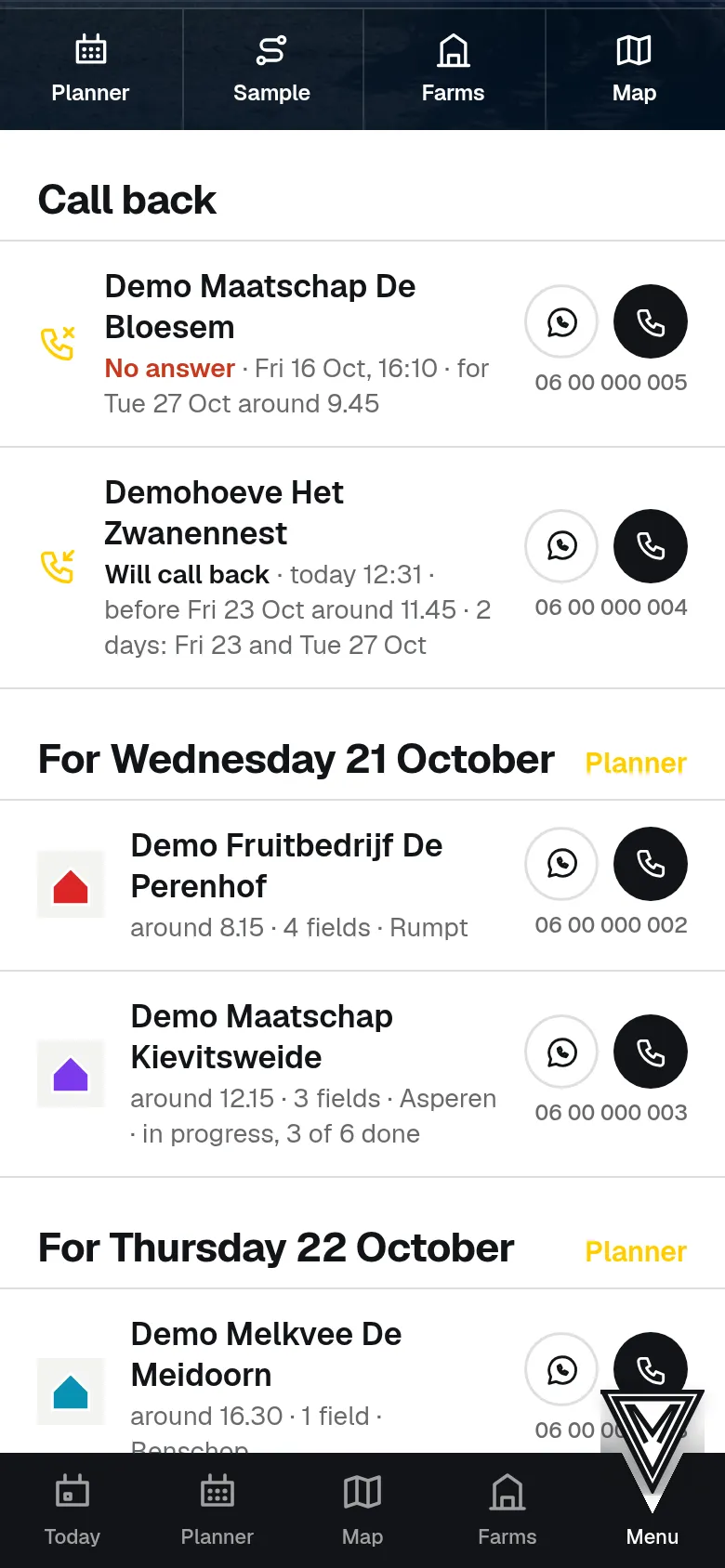Open the Demo Melkvee De Meidoorn entry

click(362, 1372)
